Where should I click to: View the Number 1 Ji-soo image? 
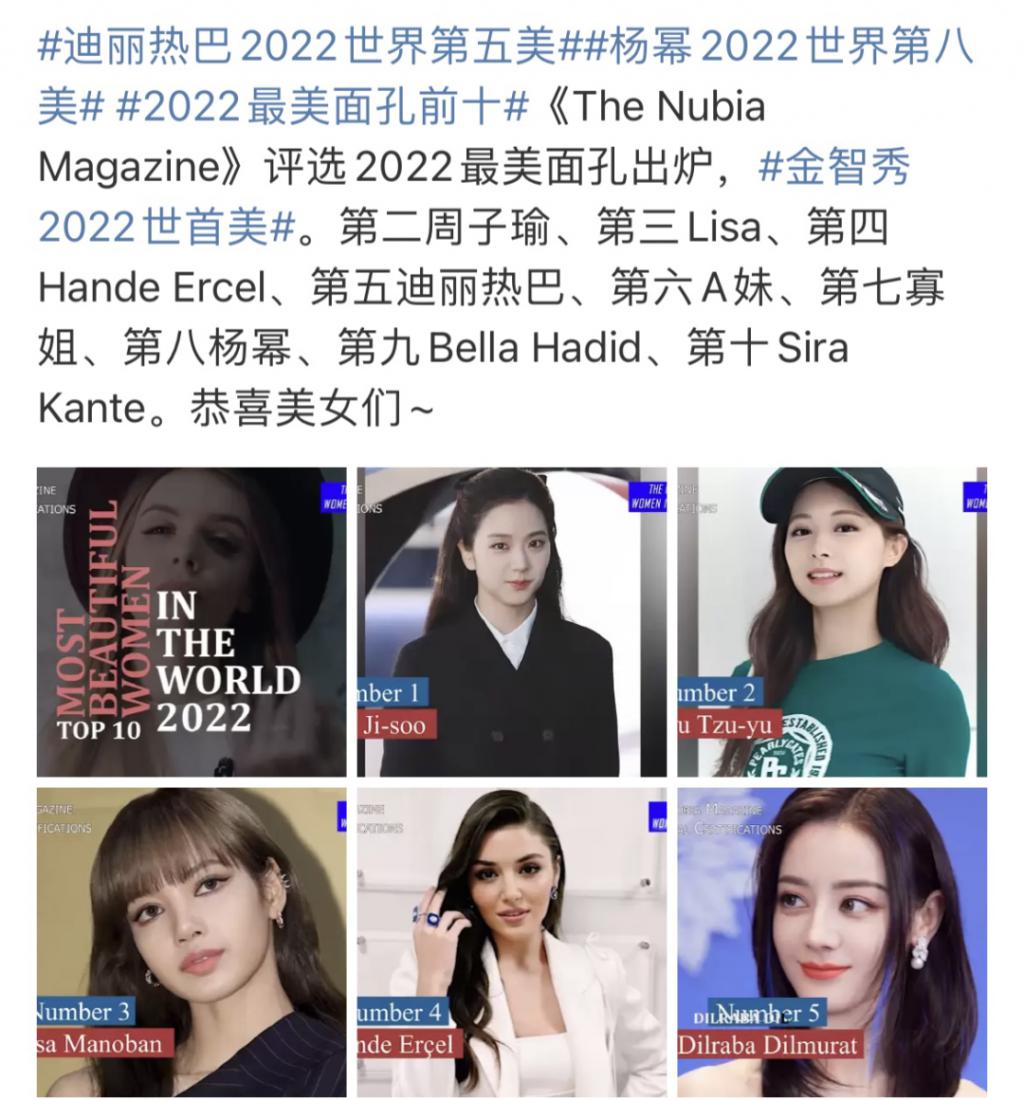[512, 622]
